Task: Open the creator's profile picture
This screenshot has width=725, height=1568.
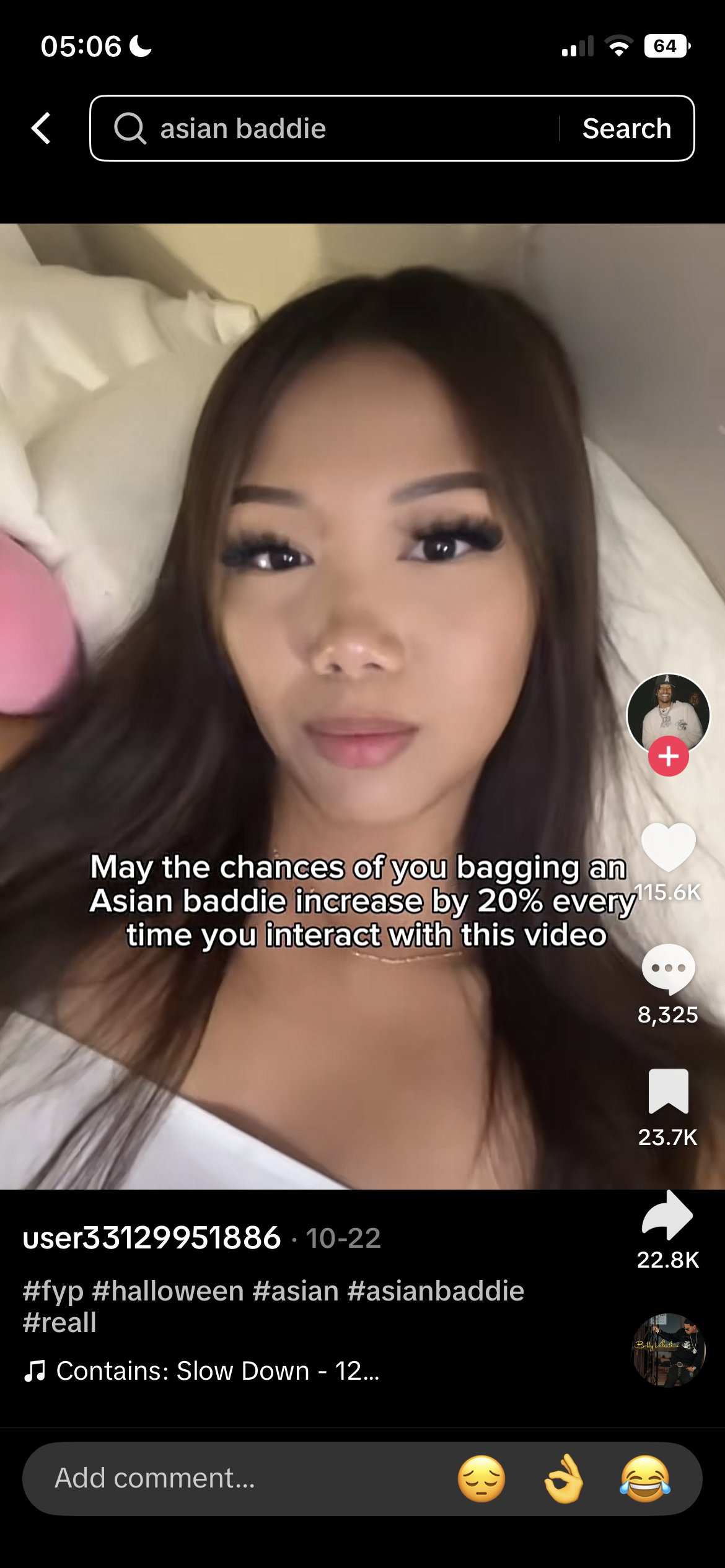Action: coord(667,712)
